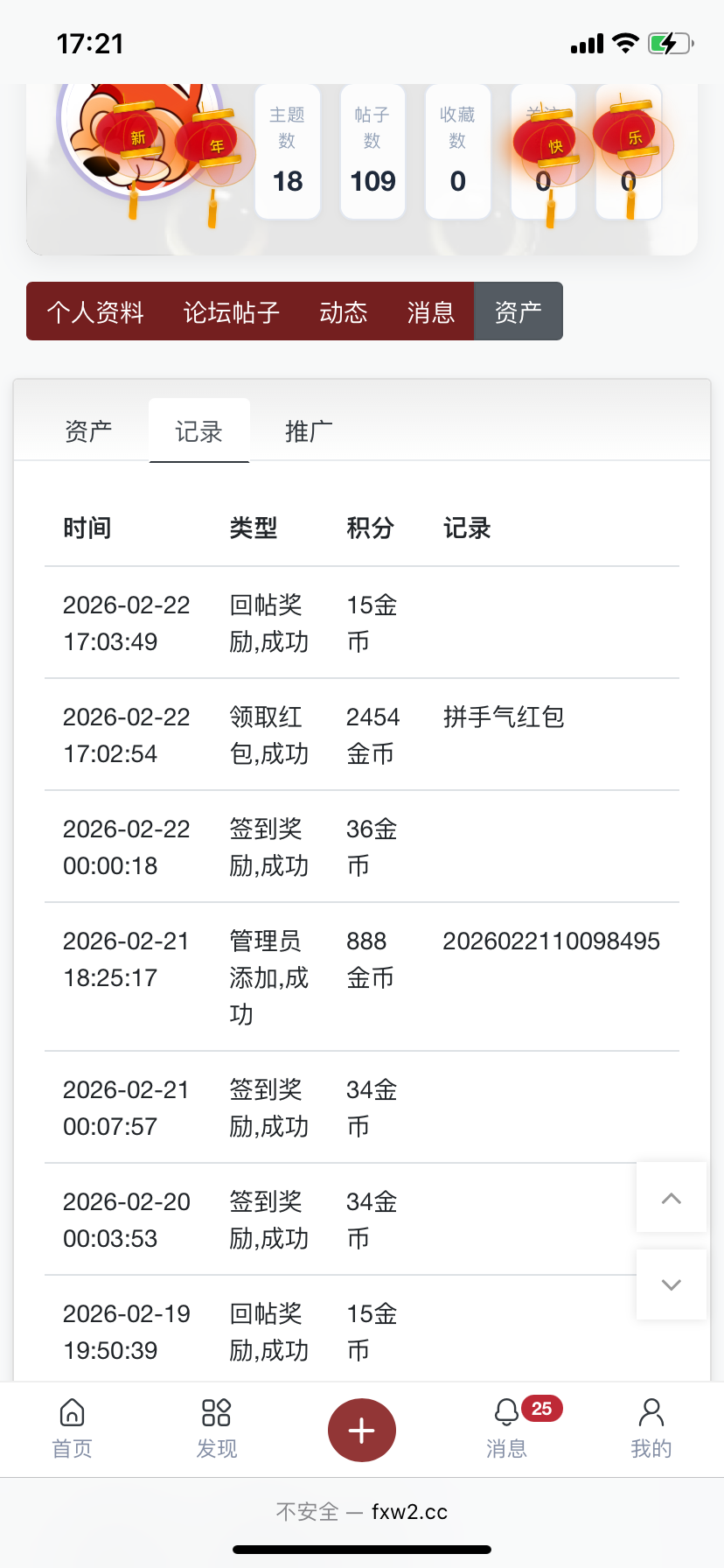The image size is (724, 1568).
Task: Tap the scroll-to-top up arrow
Action: tap(671, 1198)
